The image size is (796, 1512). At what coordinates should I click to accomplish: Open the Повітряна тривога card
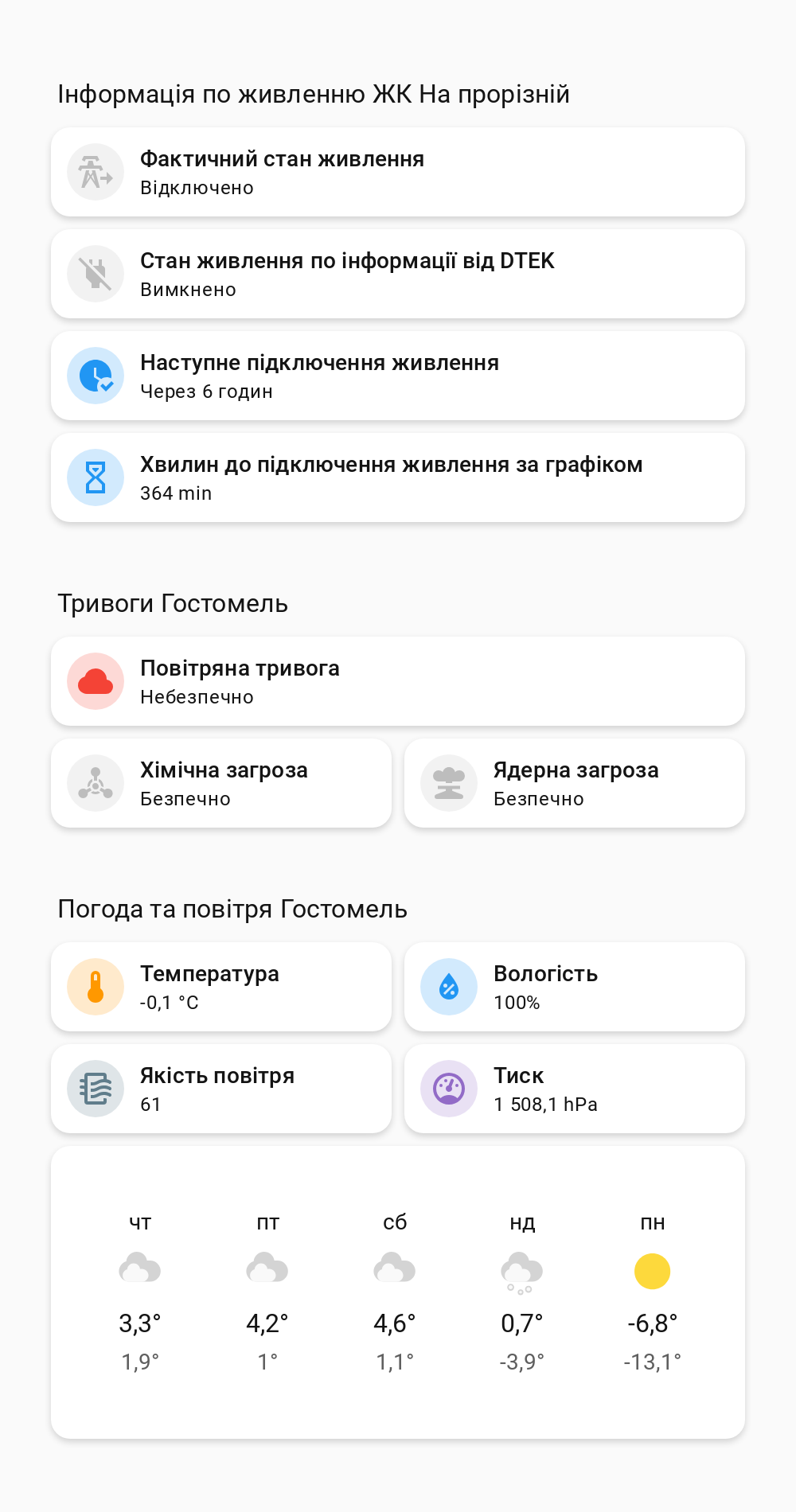pos(398,681)
